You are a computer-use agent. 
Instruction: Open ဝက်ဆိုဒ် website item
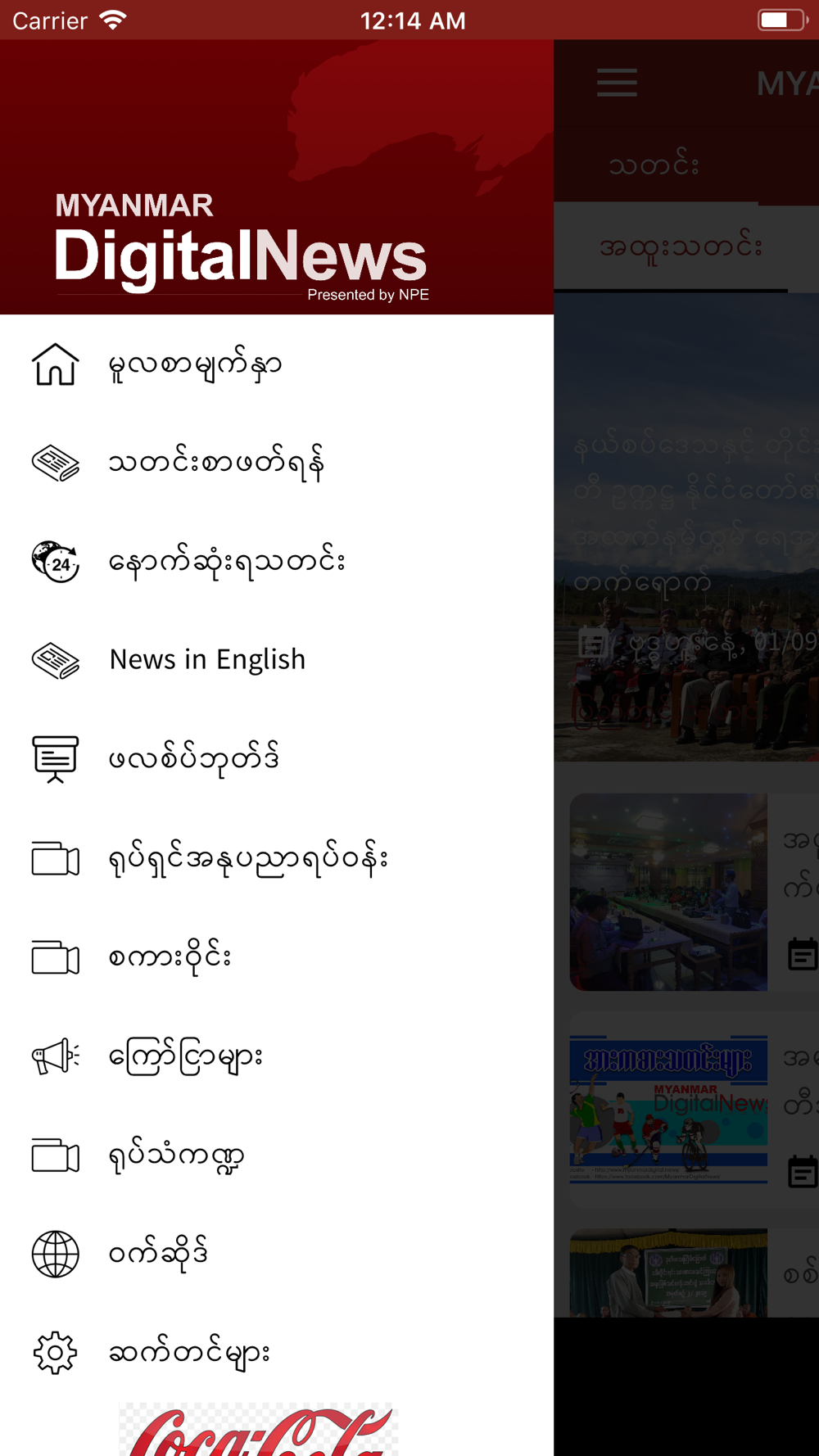(277, 1254)
